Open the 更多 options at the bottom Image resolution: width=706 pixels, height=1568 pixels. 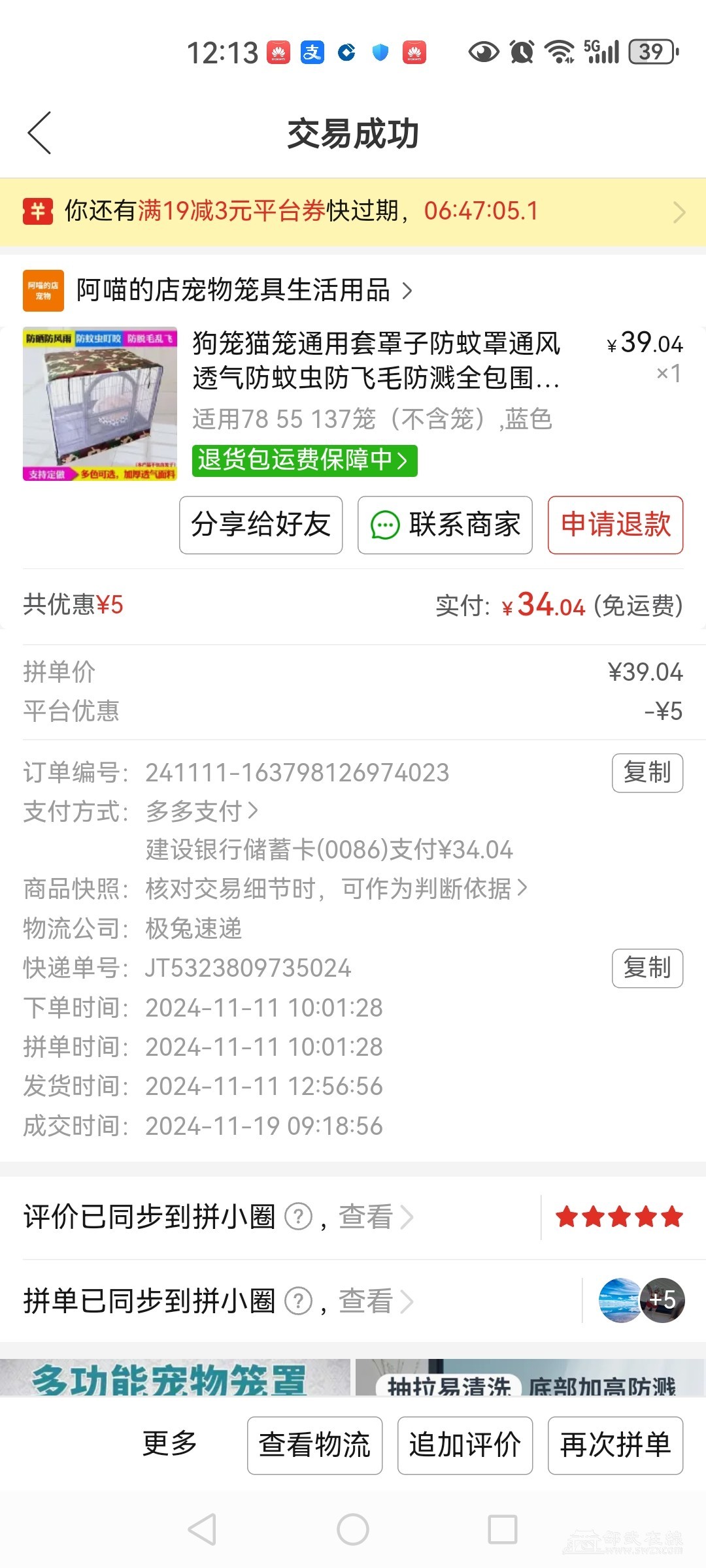(x=170, y=1444)
